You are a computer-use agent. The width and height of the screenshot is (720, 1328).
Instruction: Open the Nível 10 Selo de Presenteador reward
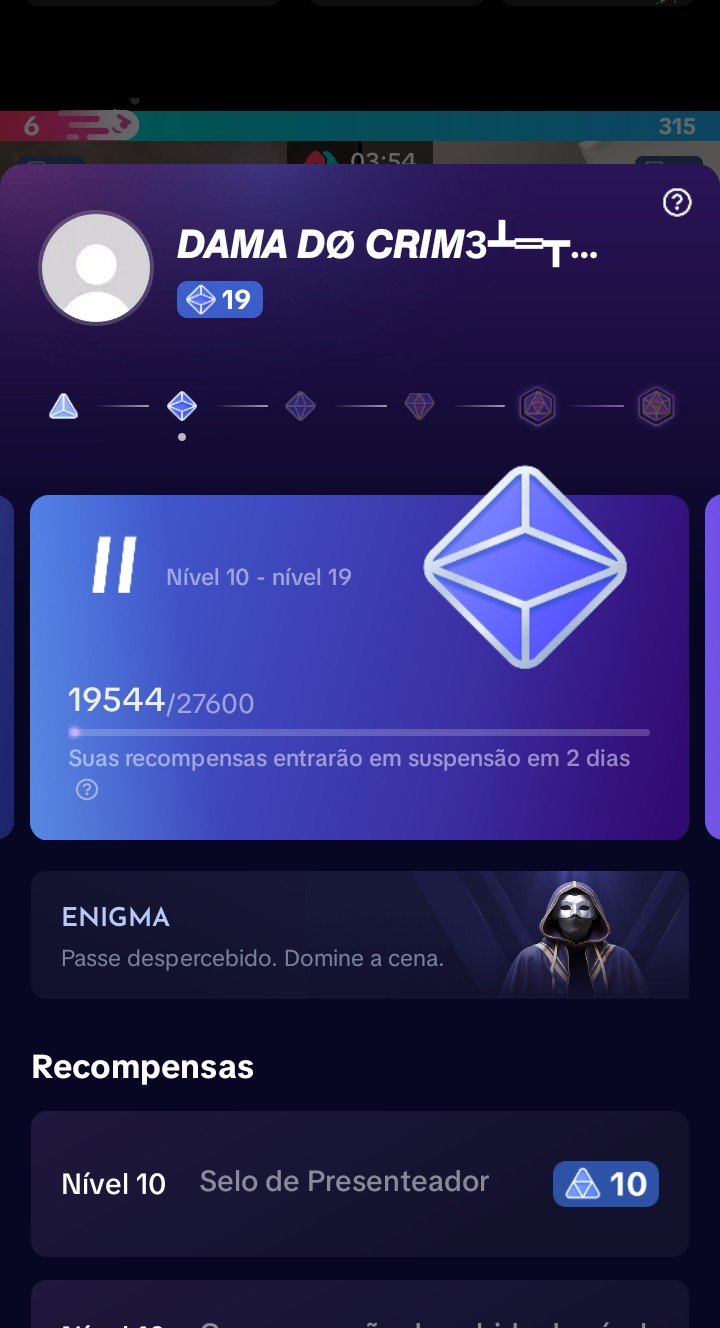[x=360, y=1184]
